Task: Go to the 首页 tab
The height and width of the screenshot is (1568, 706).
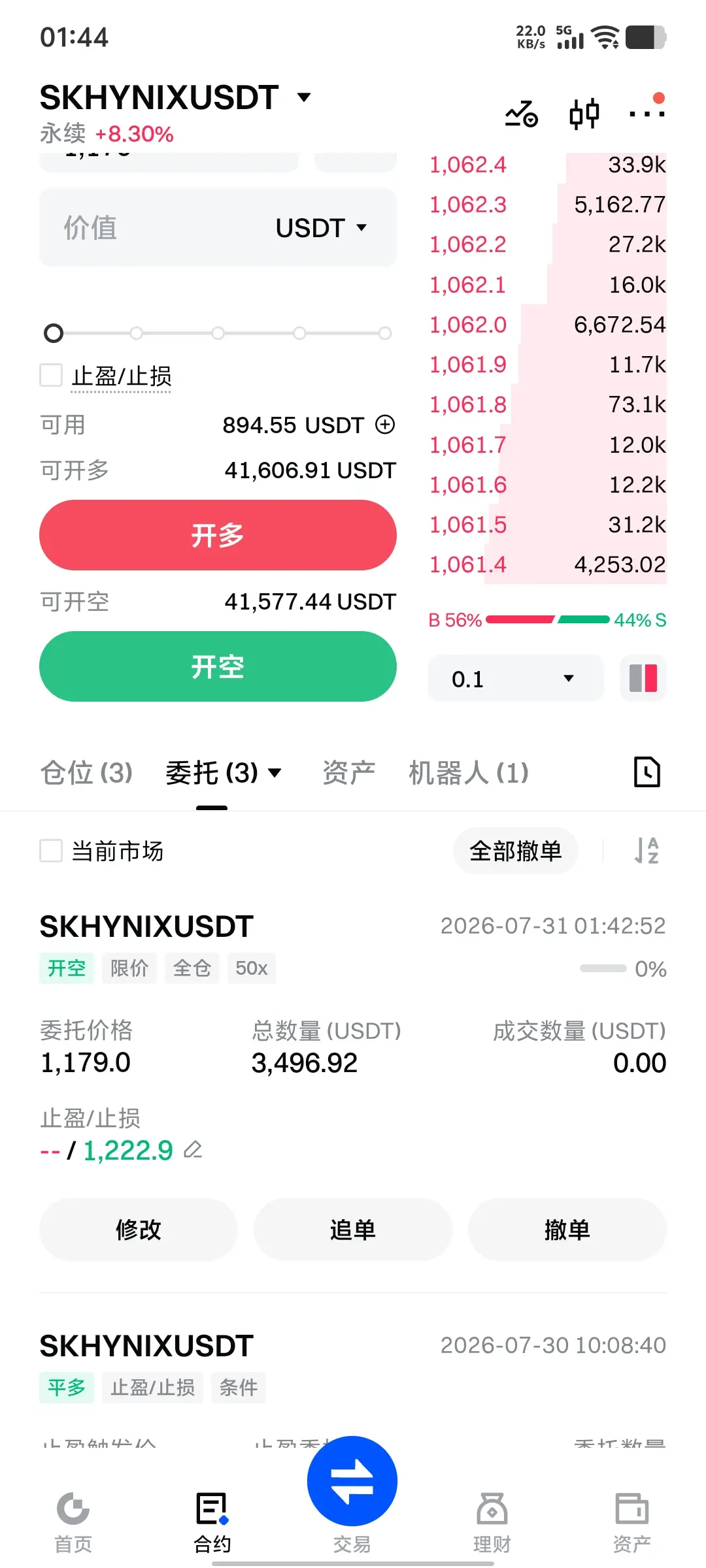Action: [x=73, y=1522]
